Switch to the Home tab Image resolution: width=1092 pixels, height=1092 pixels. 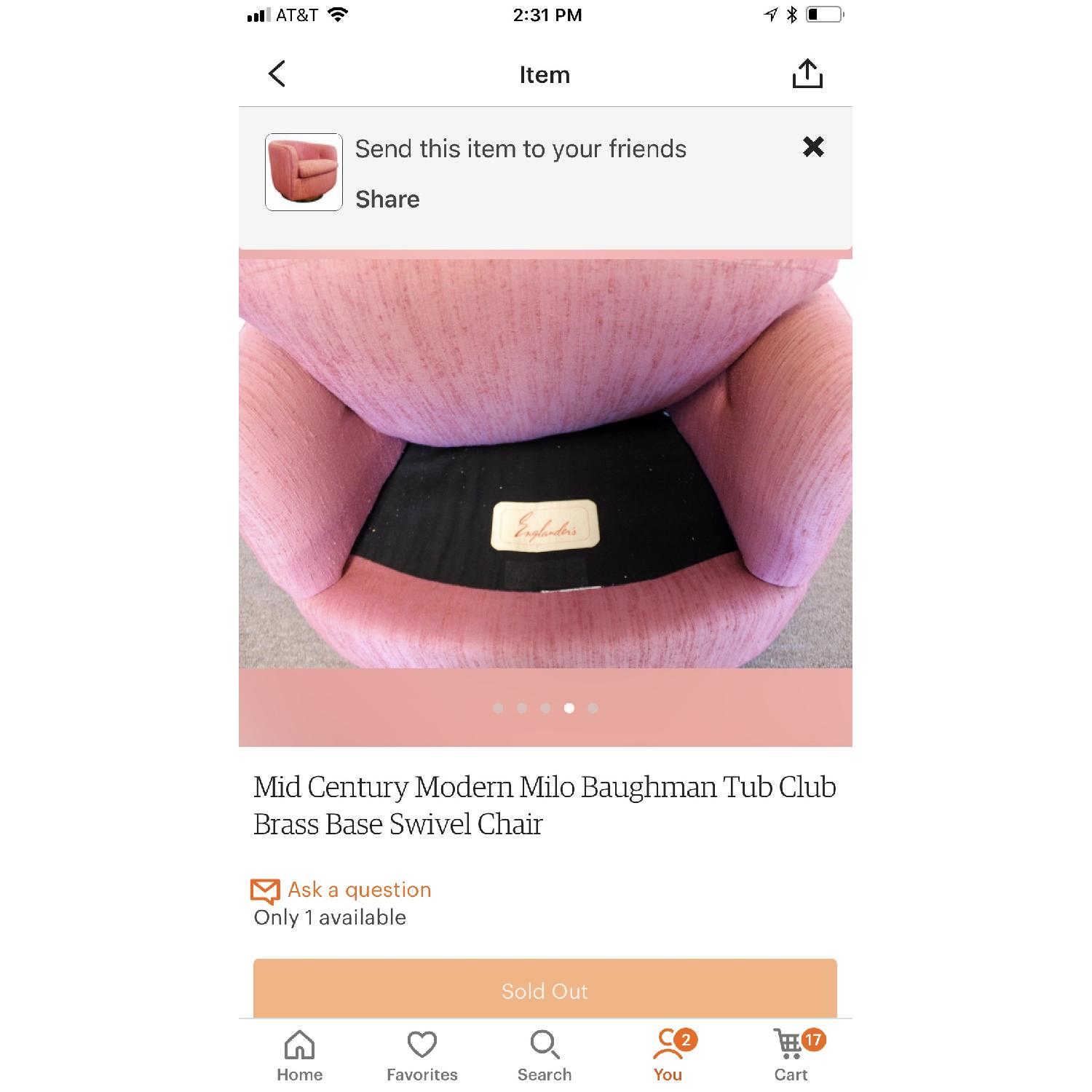(299, 1056)
